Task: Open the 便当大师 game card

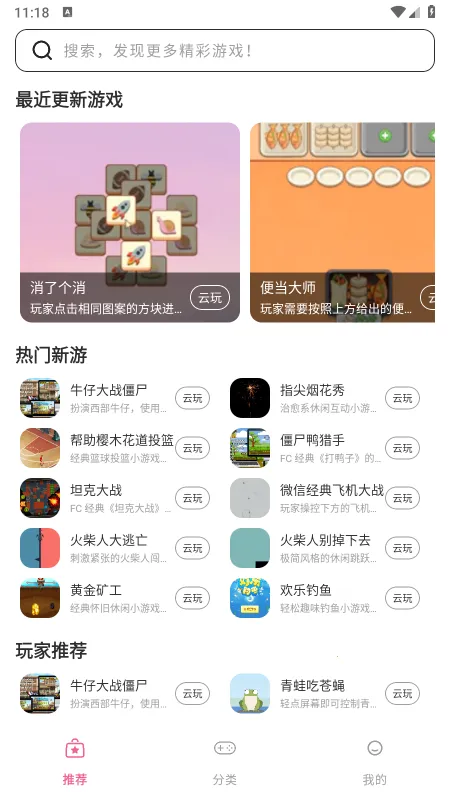Action: point(342,222)
